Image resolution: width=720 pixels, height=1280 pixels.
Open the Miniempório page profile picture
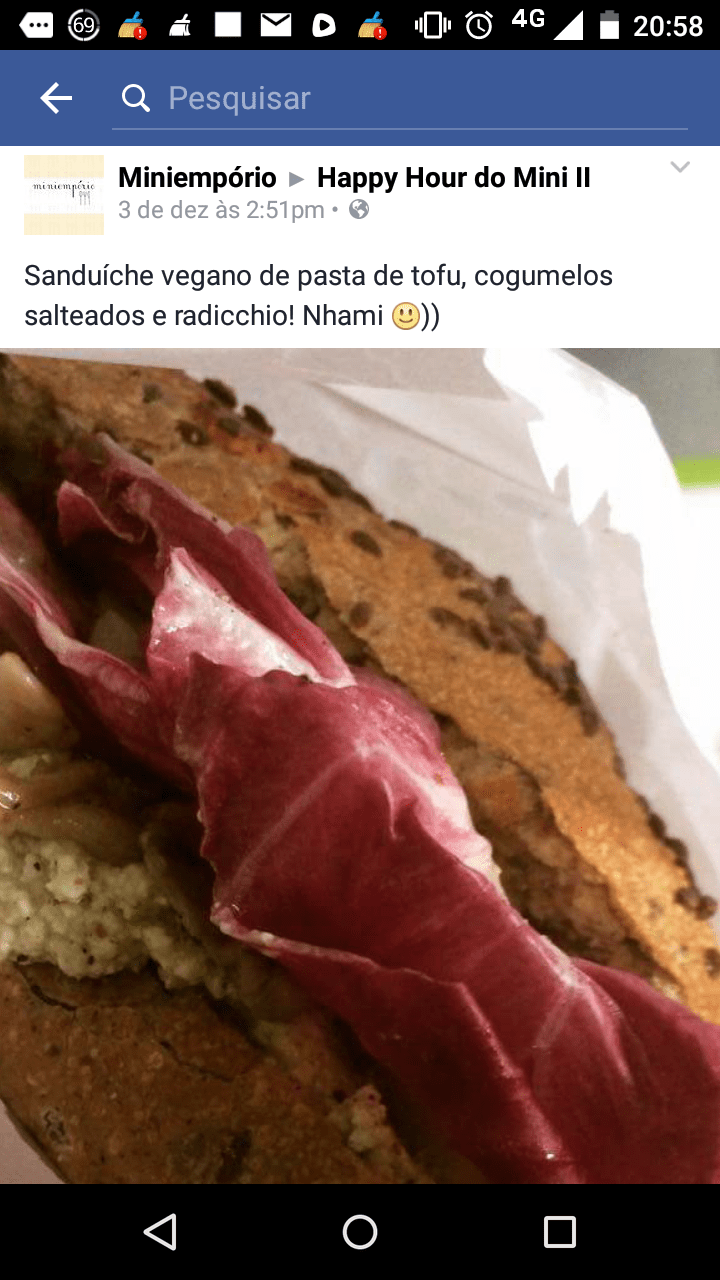point(63,195)
